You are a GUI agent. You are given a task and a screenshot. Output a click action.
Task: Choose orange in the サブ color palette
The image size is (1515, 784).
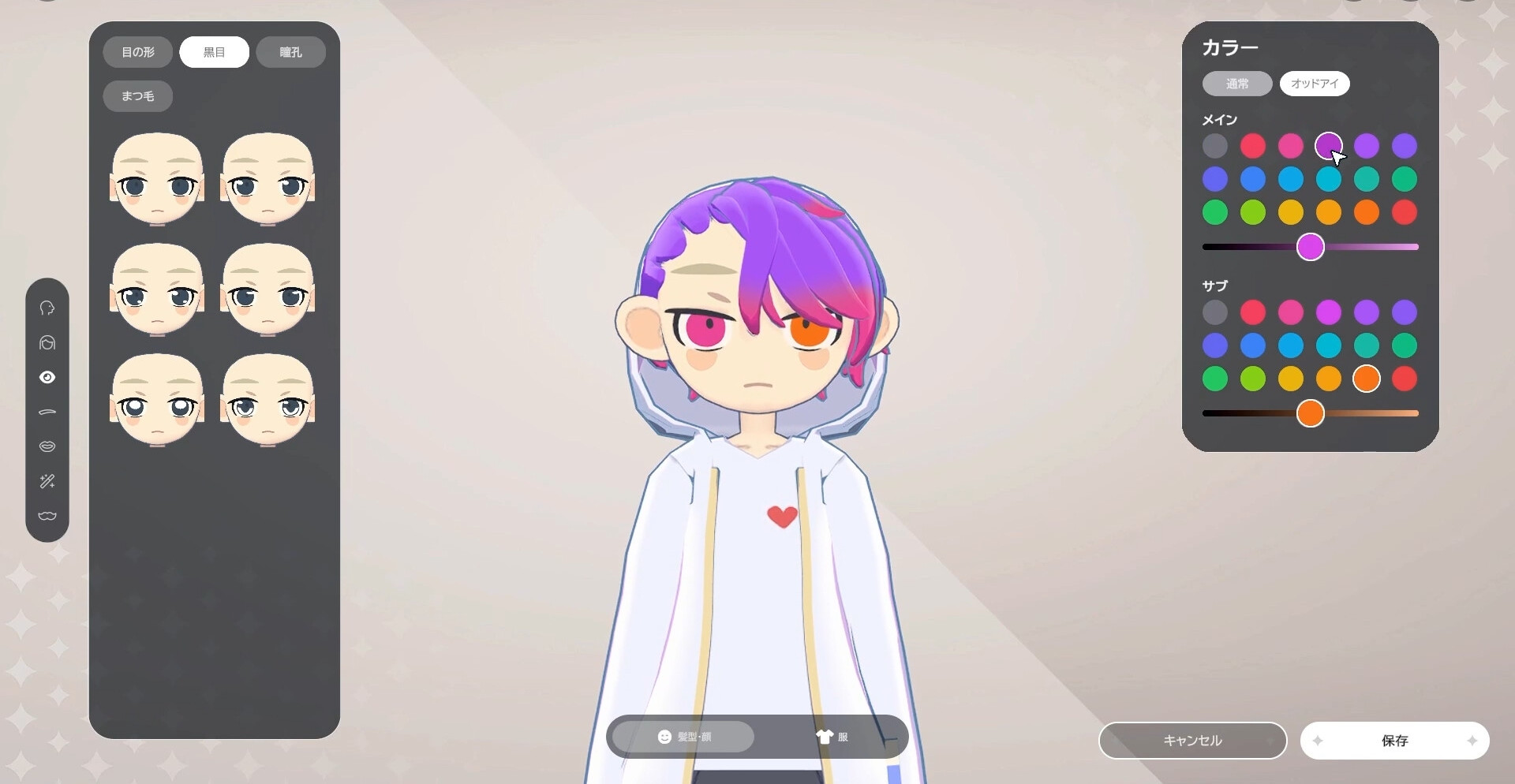(1367, 379)
